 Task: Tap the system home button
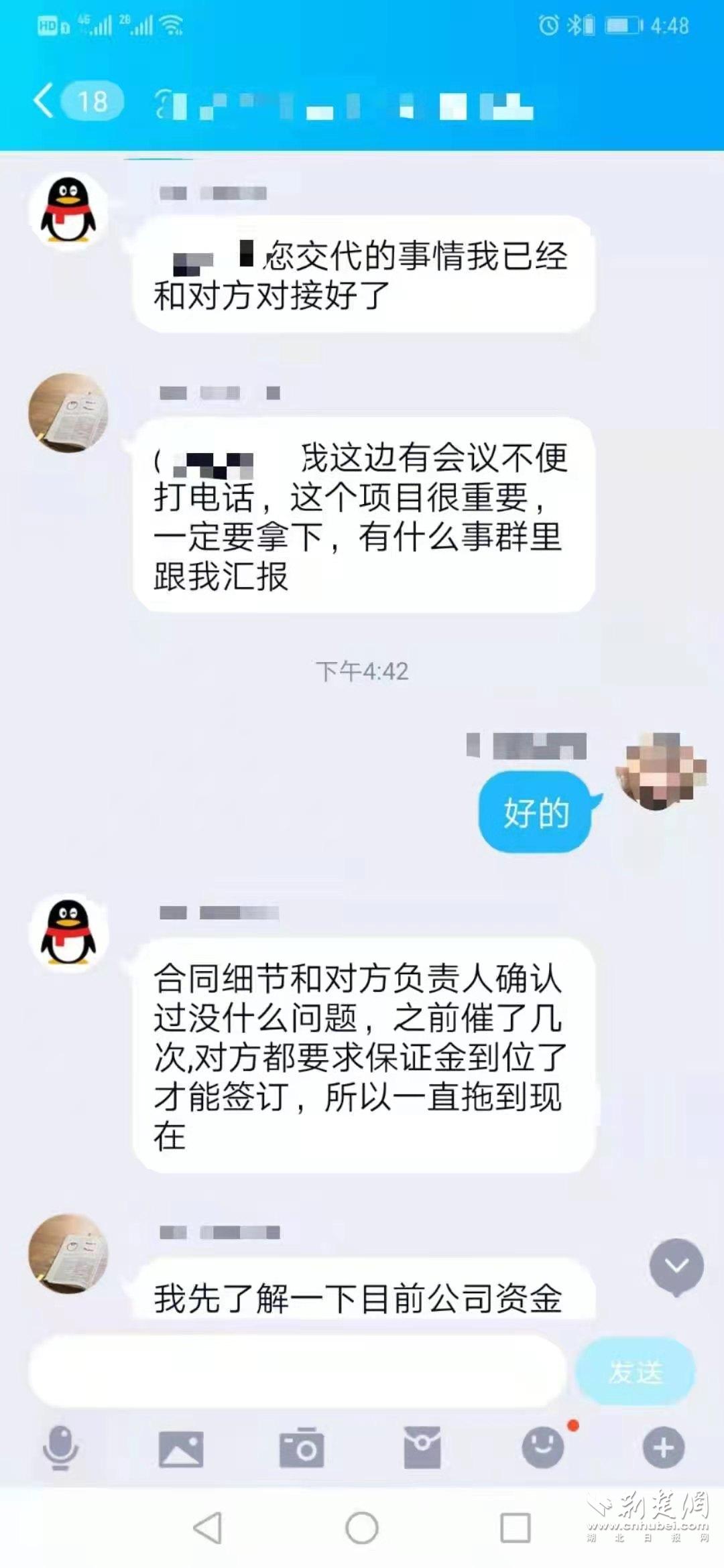coord(362,1528)
